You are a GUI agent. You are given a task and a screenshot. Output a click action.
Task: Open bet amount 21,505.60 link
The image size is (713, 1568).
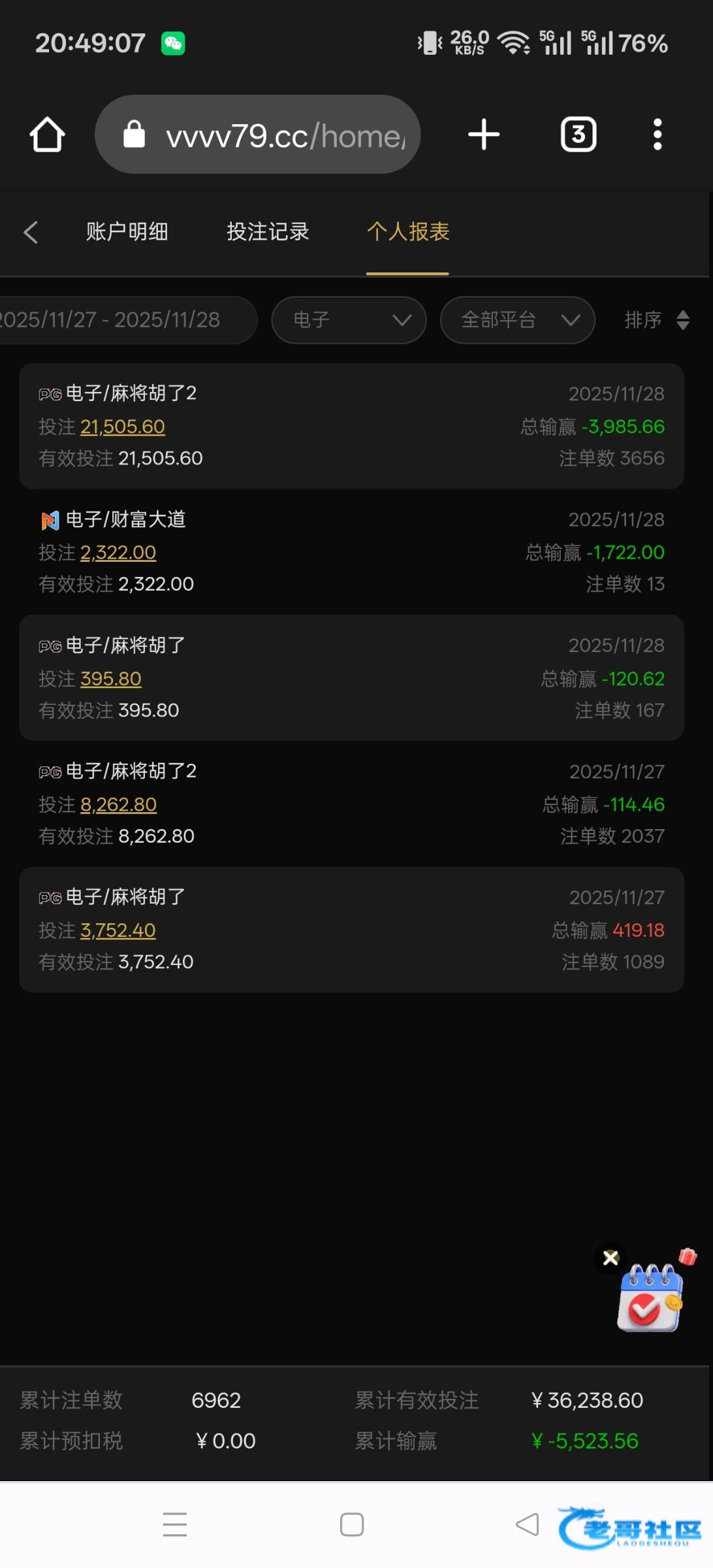tap(122, 427)
